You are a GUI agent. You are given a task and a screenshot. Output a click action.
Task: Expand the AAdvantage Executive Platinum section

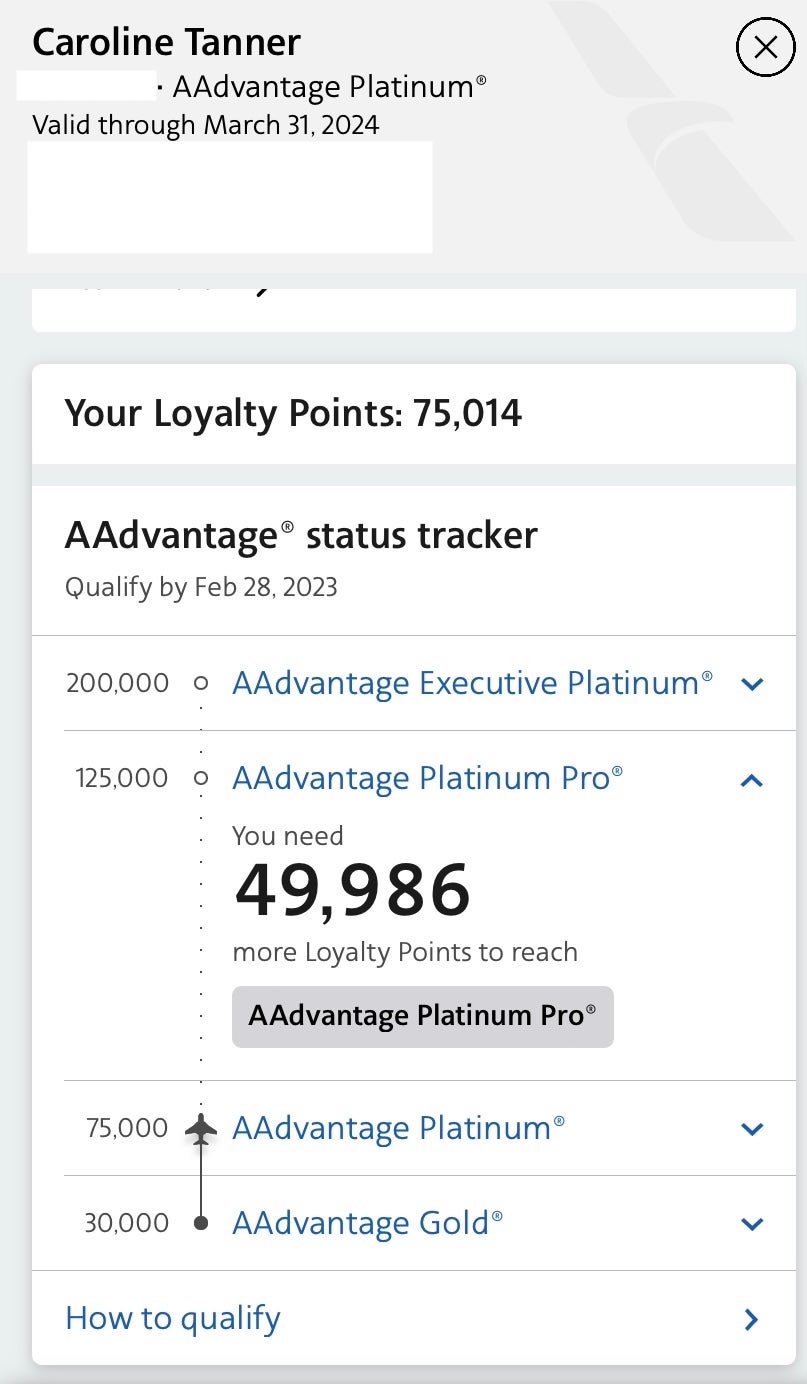[751, 683]
